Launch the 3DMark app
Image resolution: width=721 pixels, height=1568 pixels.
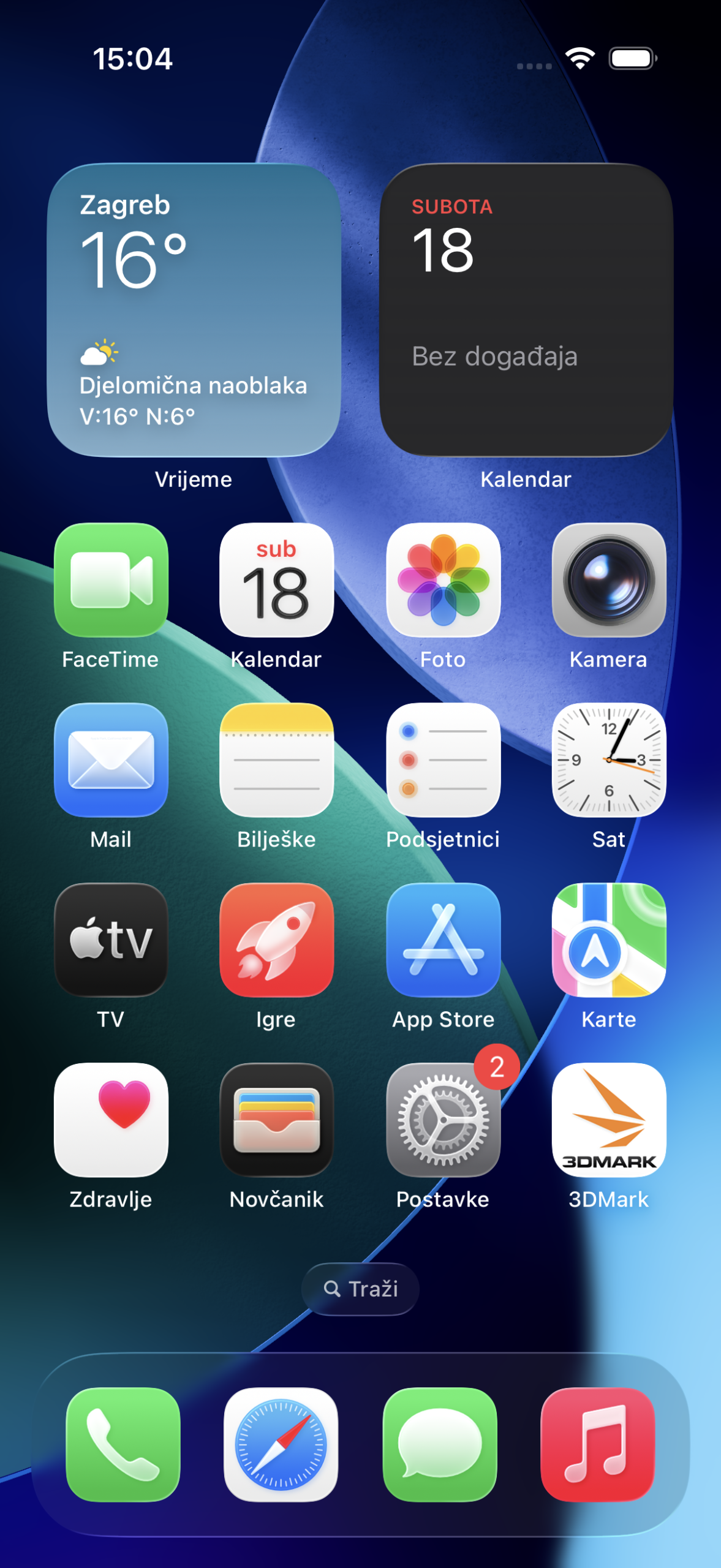608,1120
